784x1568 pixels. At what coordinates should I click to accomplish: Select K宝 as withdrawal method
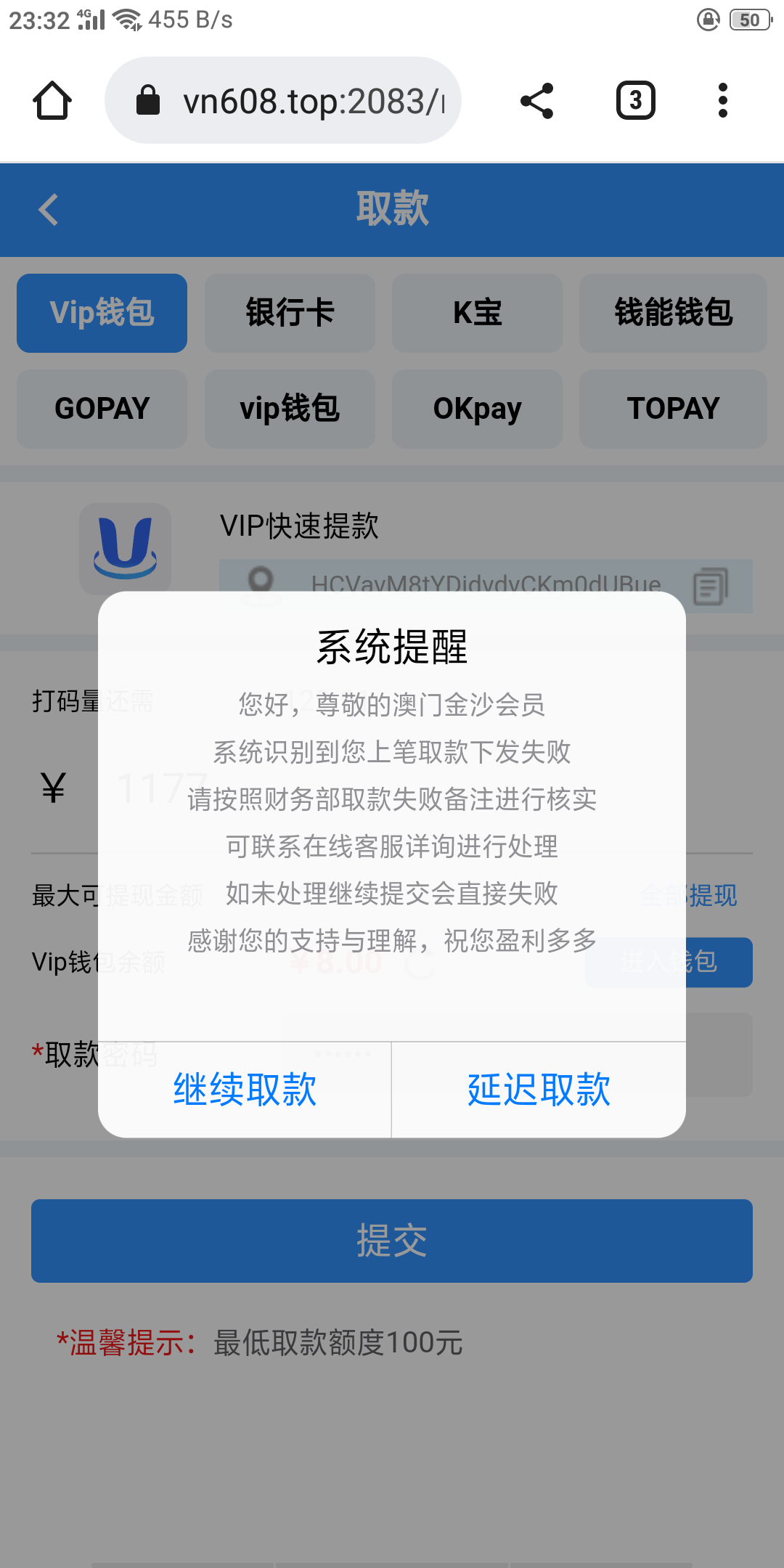[x=477, y=313]
